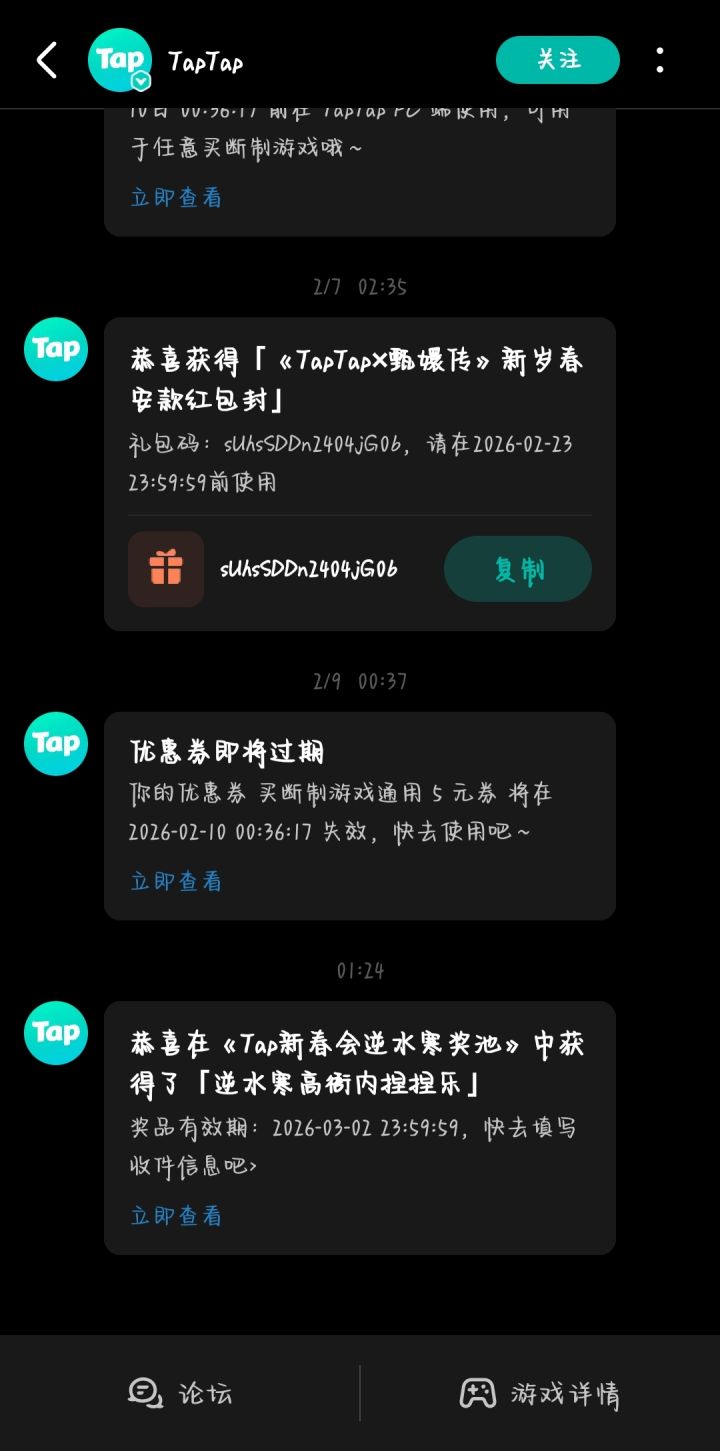Image resolution: width=720 pixels, height=1451 pixels.
Task: Open the three-dot overflow menu
Action: [660, 59]
